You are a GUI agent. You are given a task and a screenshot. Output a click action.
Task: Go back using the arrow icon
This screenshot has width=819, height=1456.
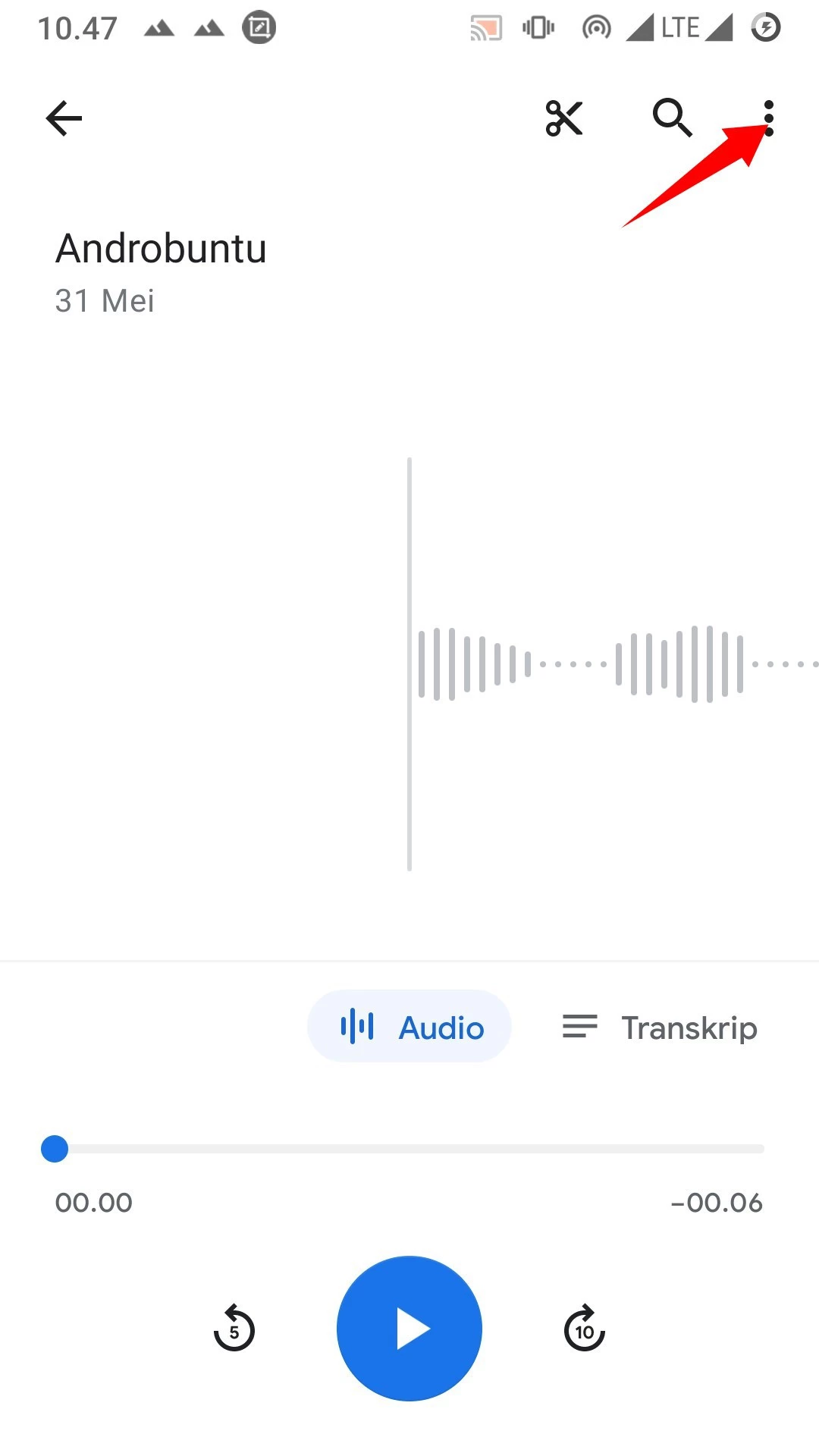(64, 118)
